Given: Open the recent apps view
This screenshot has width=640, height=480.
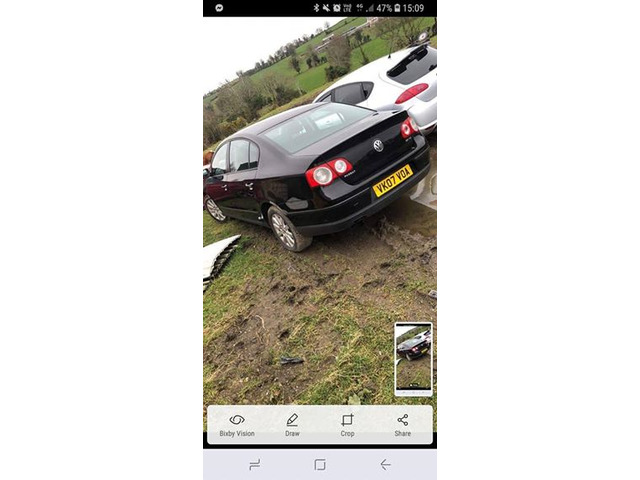Looking at the screenshot, I should (x=254, y=464).
